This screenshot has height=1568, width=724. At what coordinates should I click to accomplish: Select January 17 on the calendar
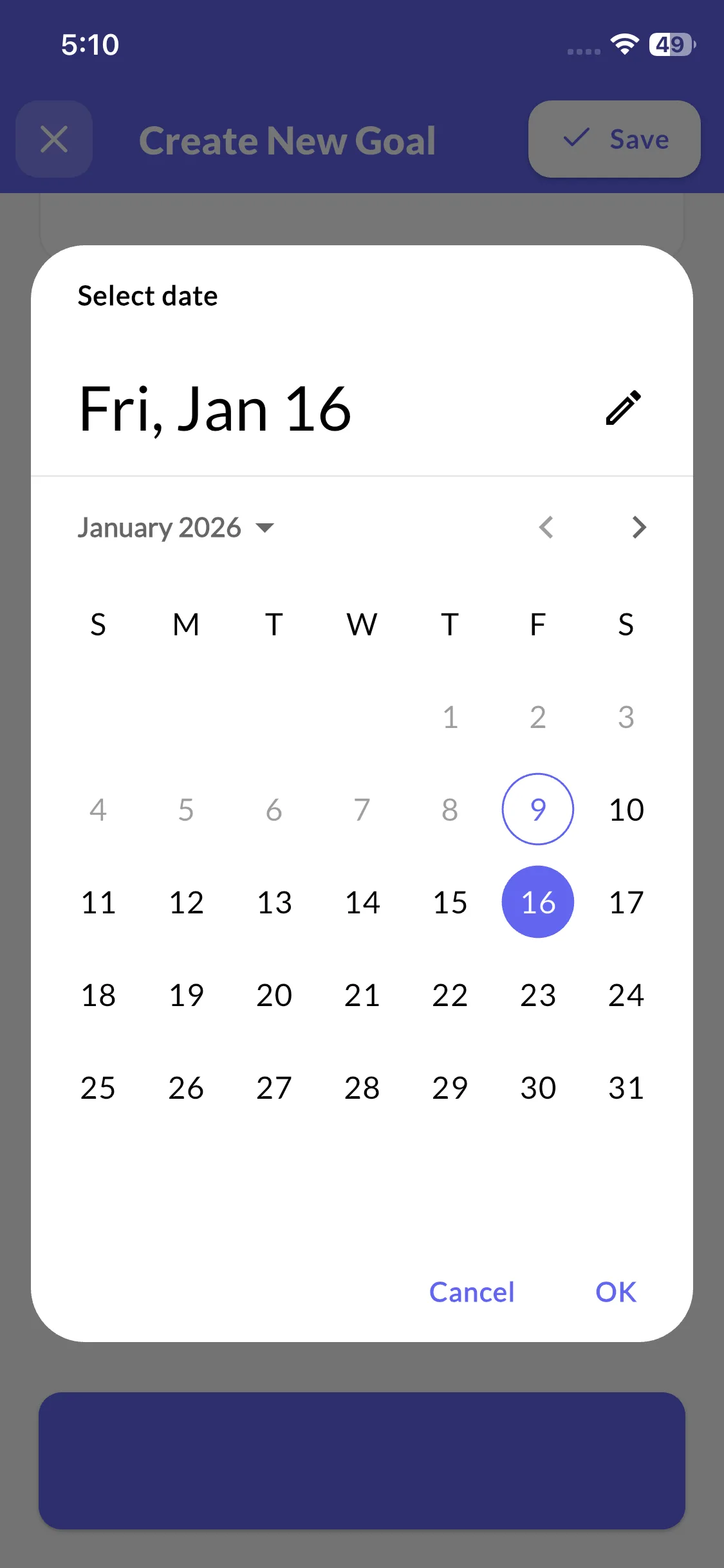[626, 902]
